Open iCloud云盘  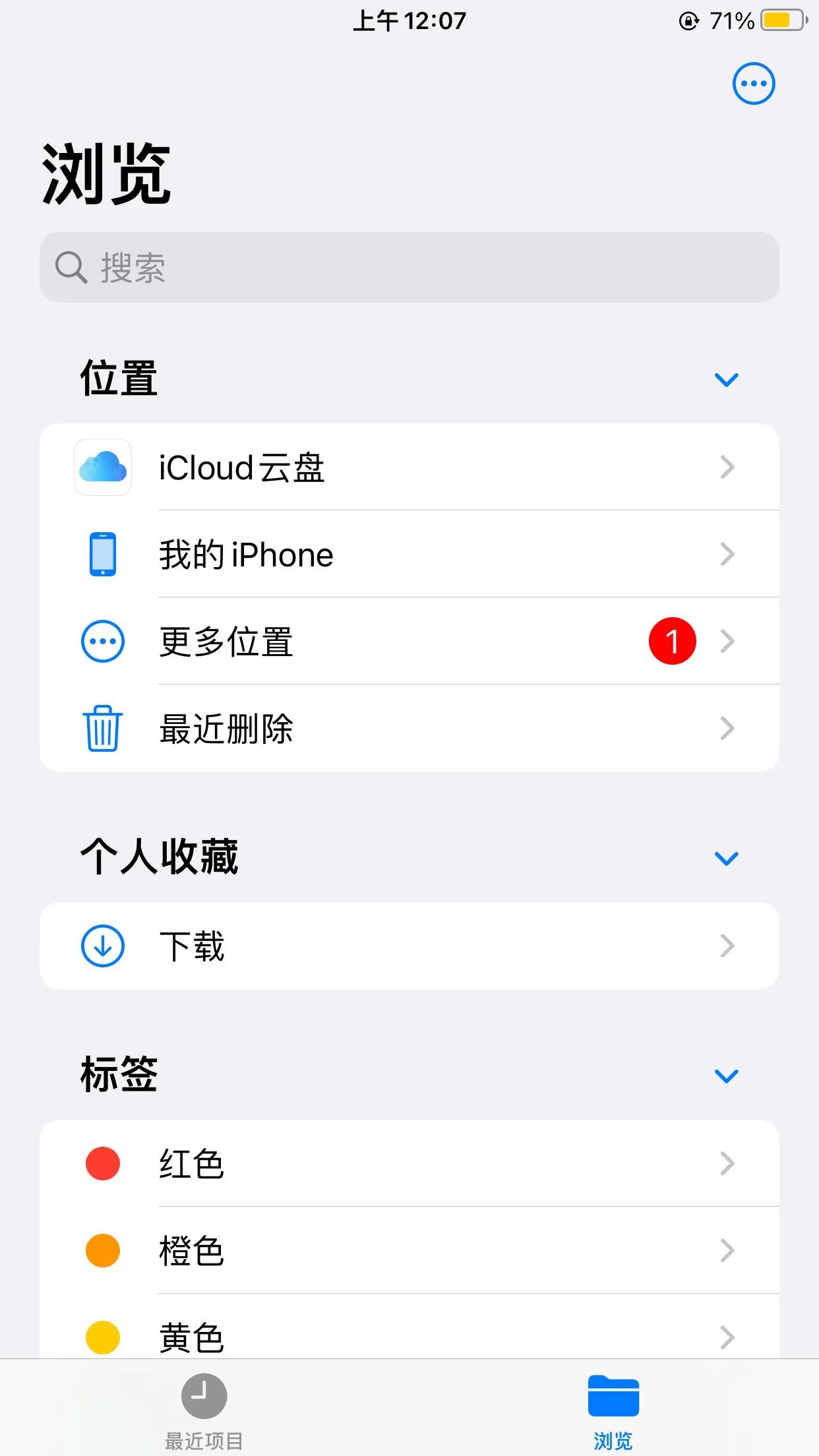[409, 467]
